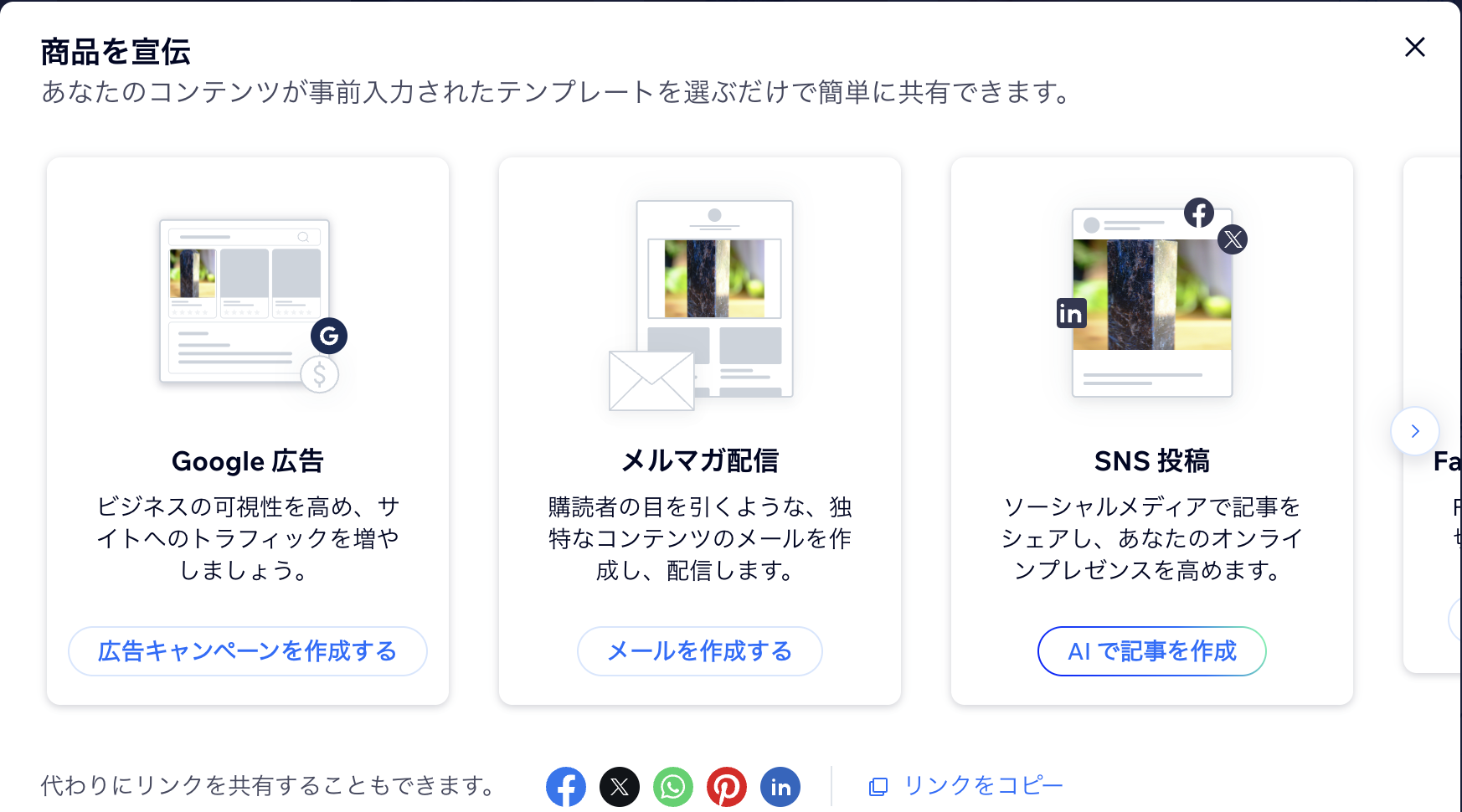Tap 広告キャンペーンを作成する button
This screenshot has height=812, width=1462.
click(247, 650)
